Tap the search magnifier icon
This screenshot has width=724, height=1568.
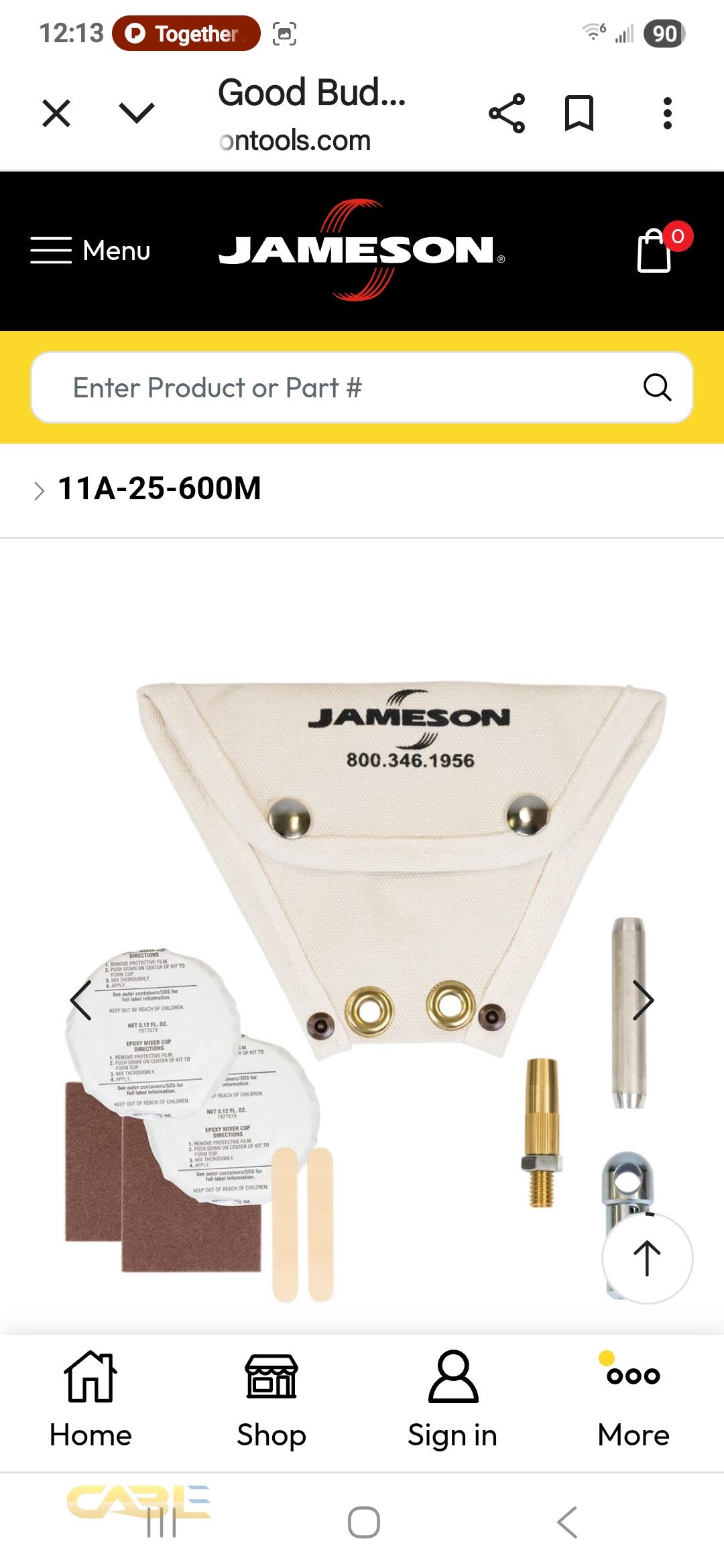click(x=657, y=387)
